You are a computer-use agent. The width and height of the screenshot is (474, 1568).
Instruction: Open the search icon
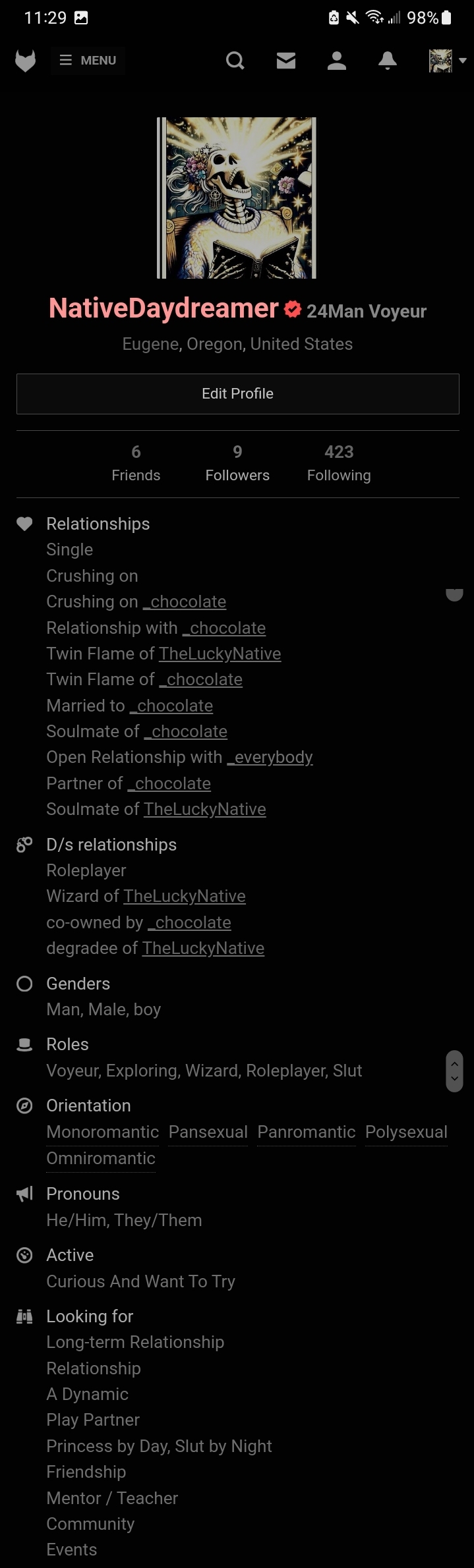pos(235,61)
